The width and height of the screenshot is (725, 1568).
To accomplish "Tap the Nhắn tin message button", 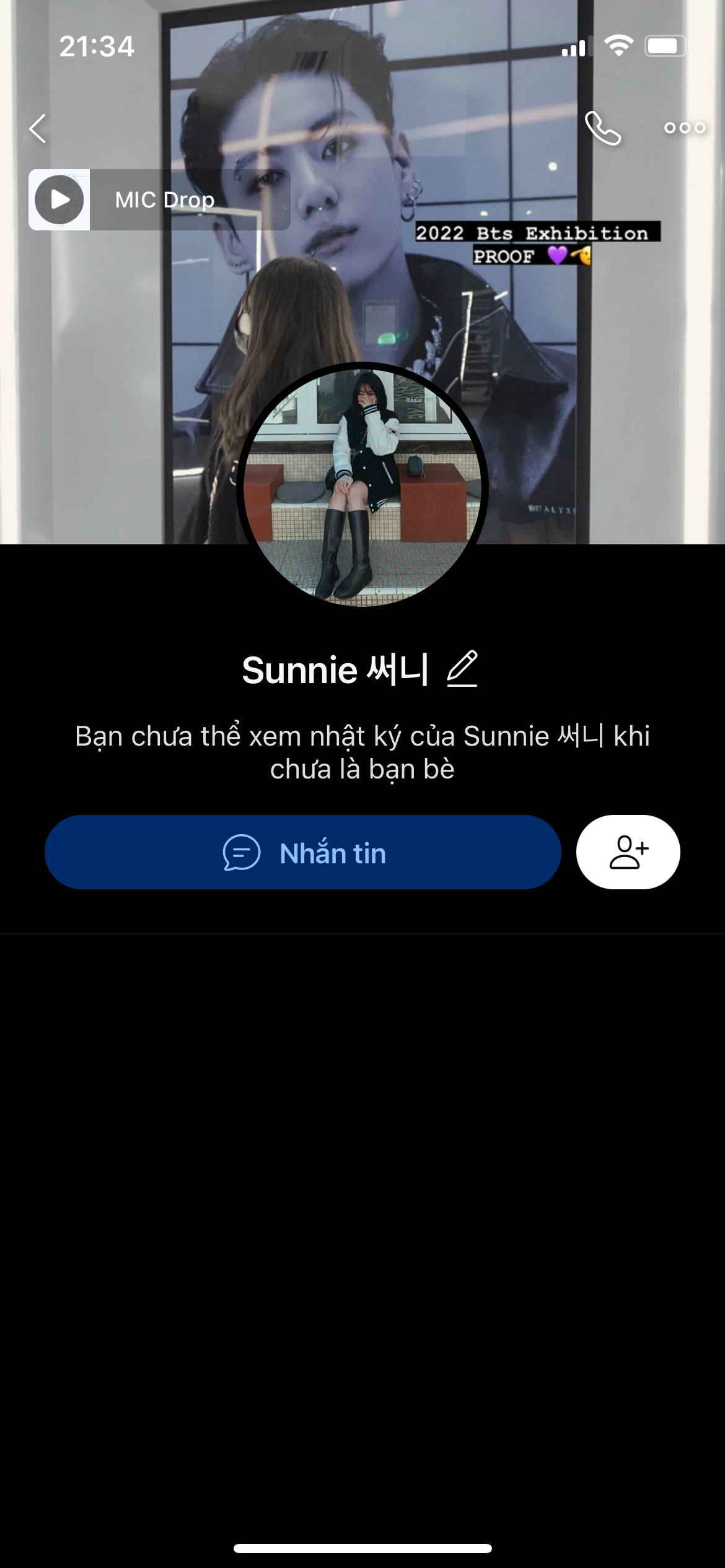I will [302, 852].
